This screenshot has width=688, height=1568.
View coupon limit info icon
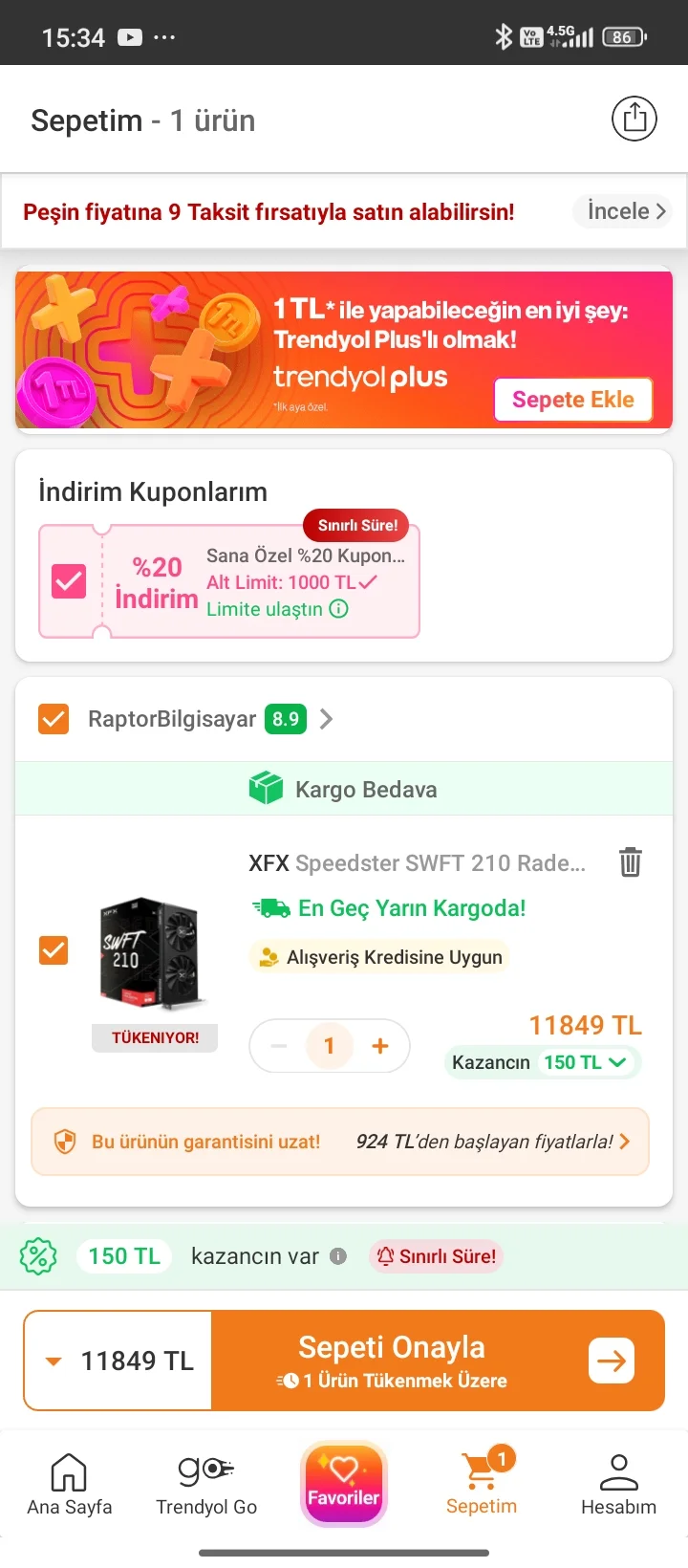[339, 609]
